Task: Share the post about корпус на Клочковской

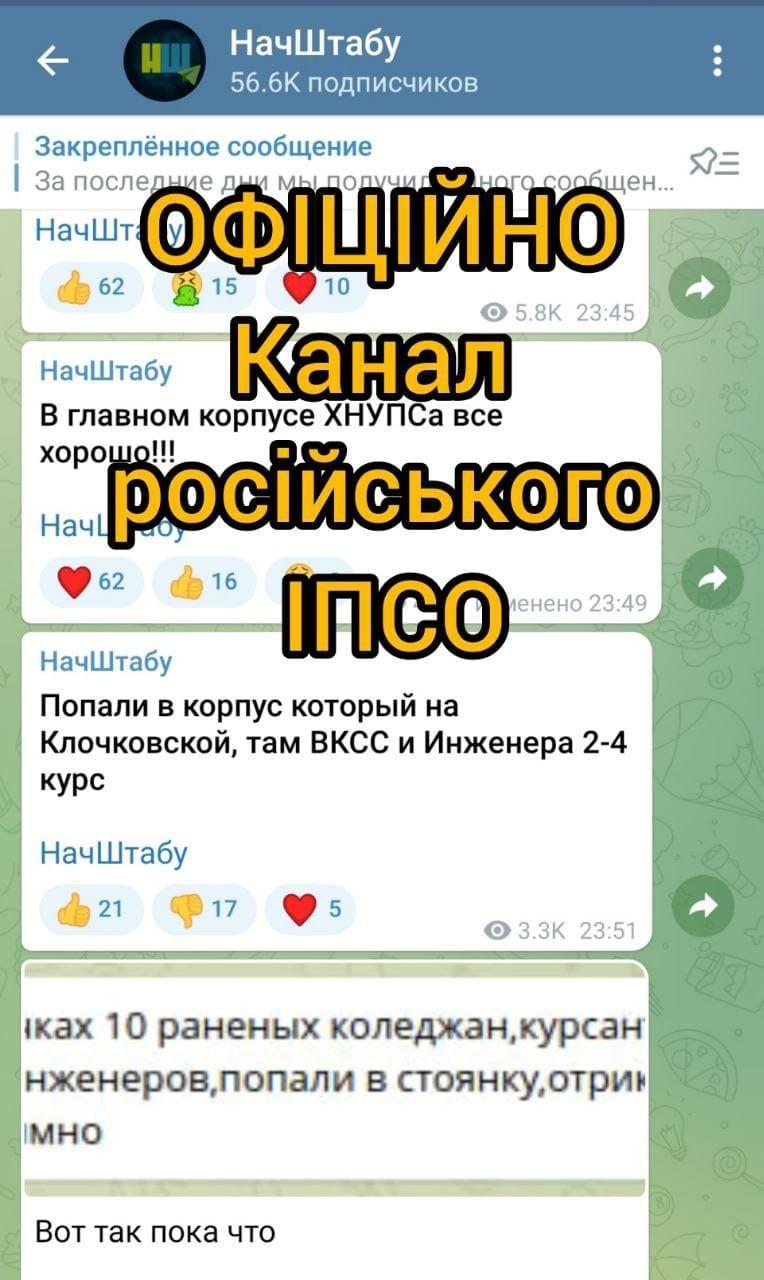Action: tap(703, 906)
